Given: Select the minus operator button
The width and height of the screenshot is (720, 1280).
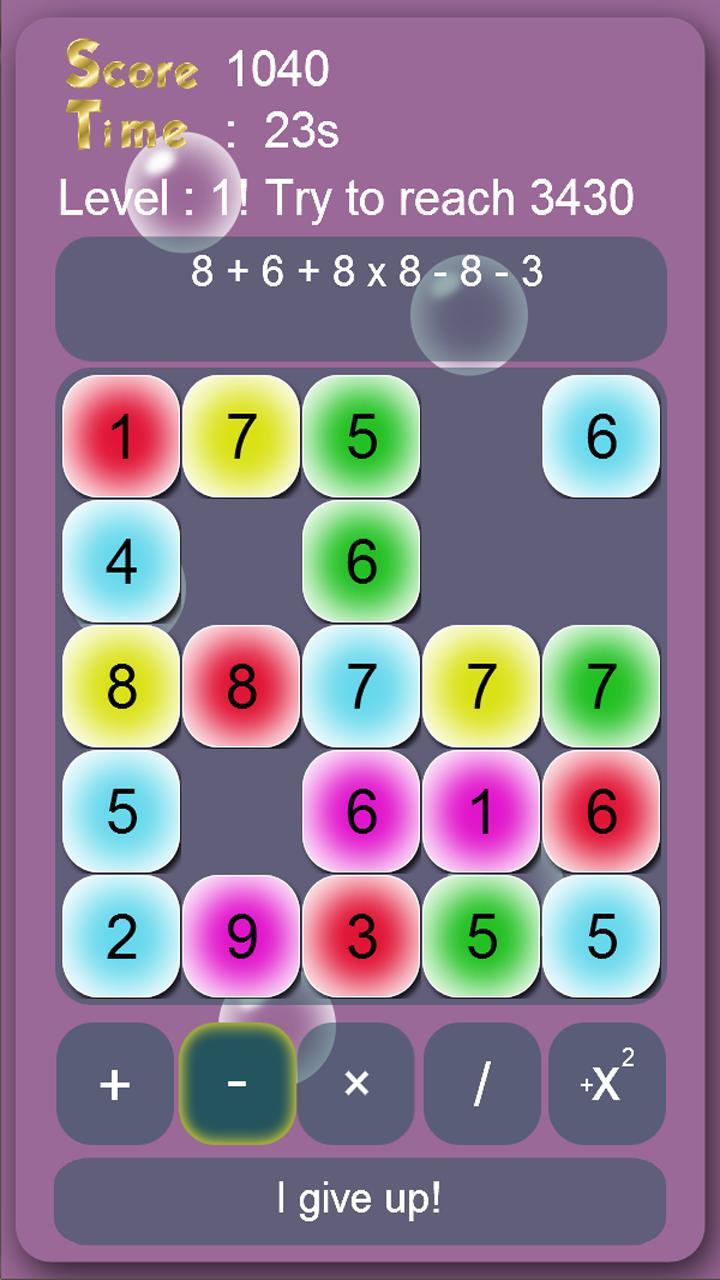Looking at the screenshot, I should [237, 1084].
